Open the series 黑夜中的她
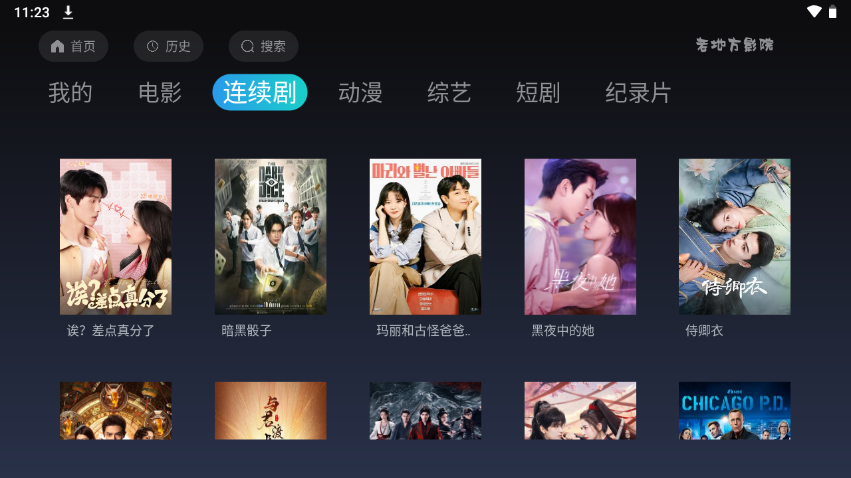The width and height of the screenshot is (851, 478). [x=580, y=237]
